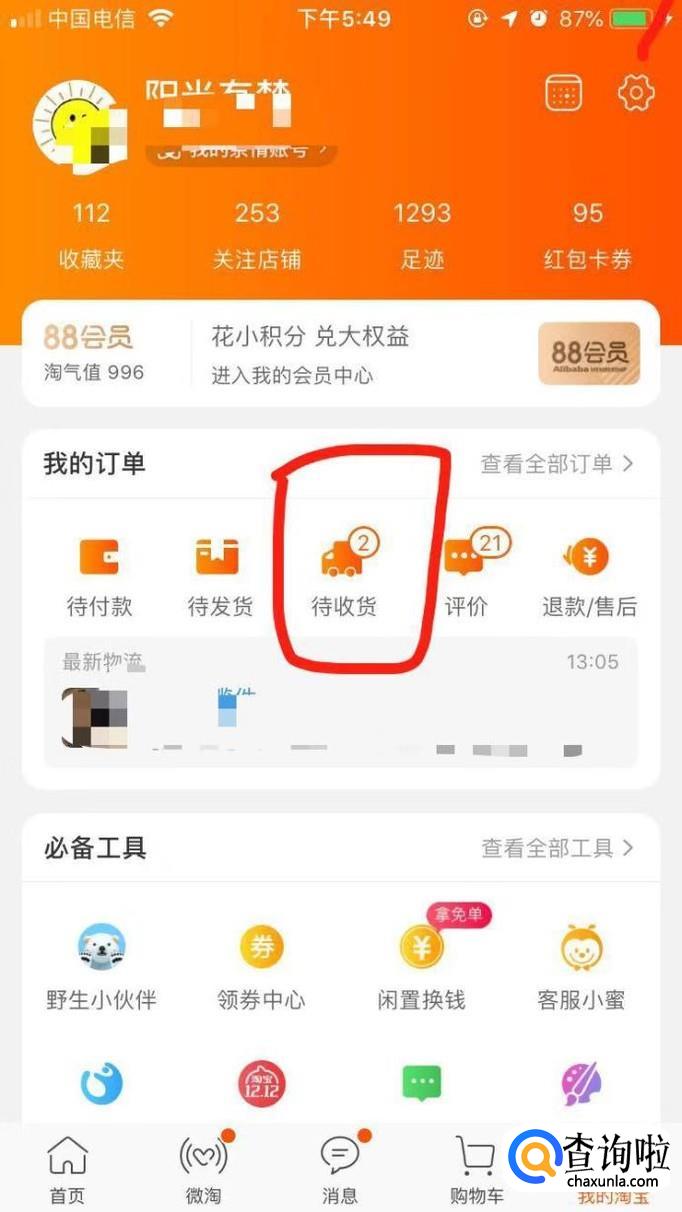Open 足迹 browsing history
This screenshot has width=682, height=1212.
(x=421, y=236)
